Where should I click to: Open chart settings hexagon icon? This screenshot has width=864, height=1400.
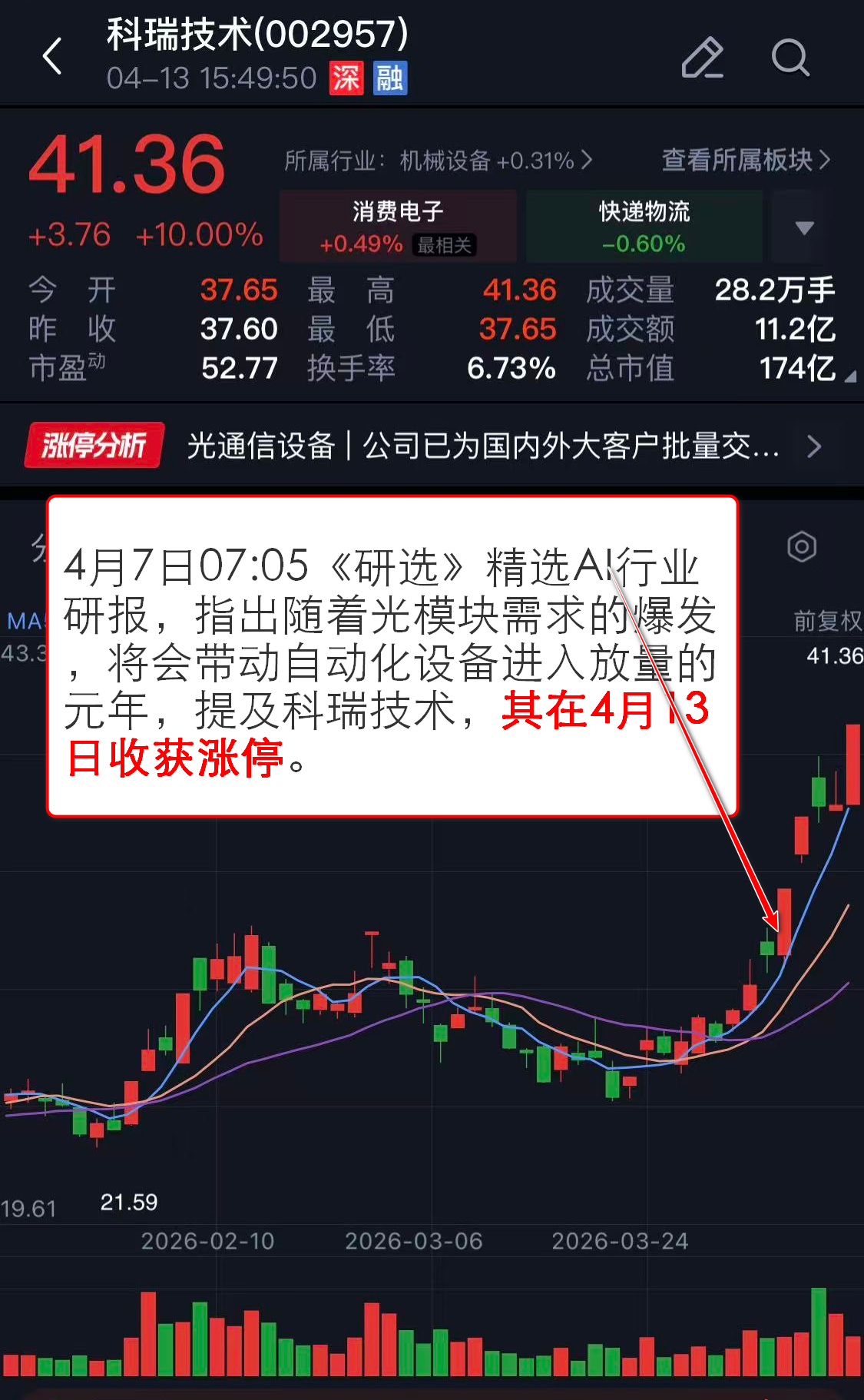801,547
